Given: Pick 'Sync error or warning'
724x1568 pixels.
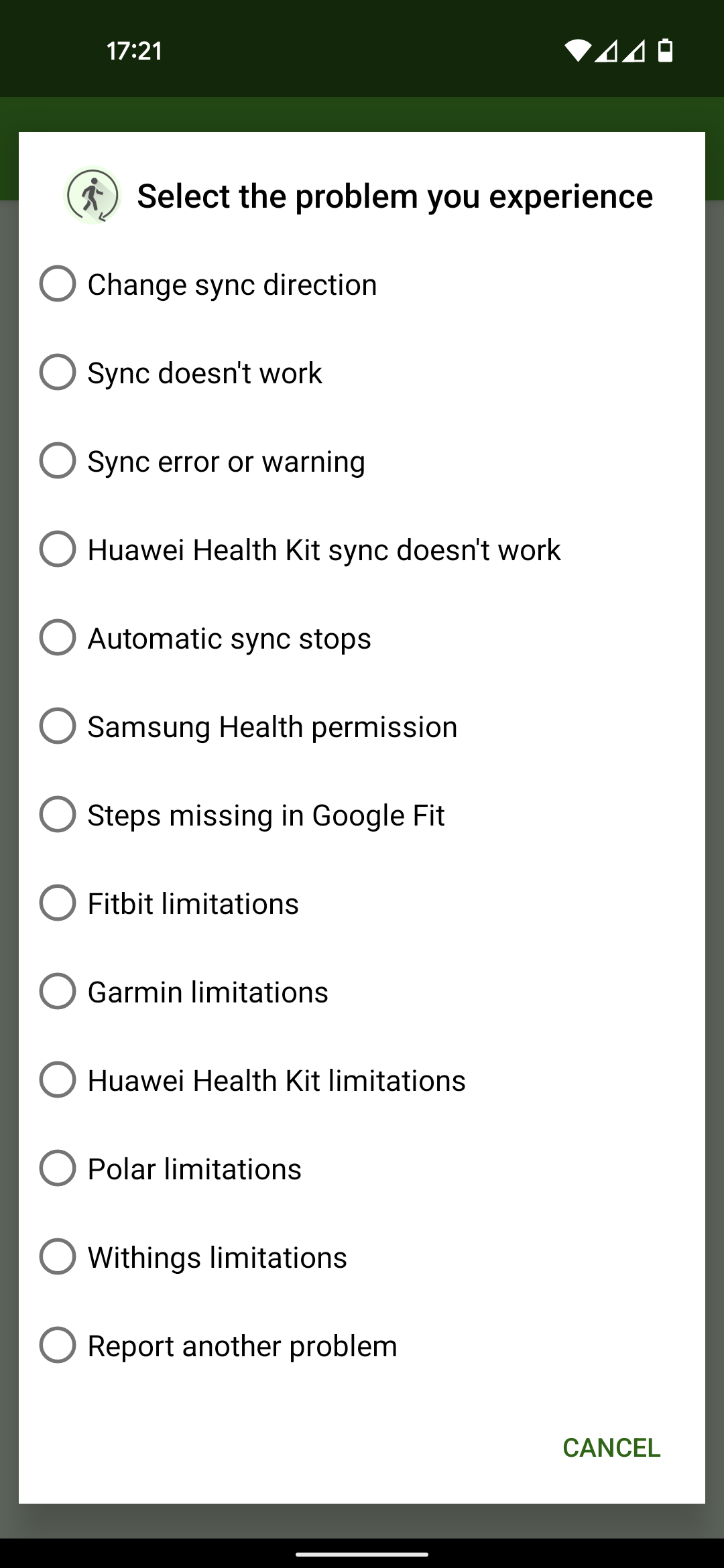Looking at the screenshot, I should pos(58,461).
